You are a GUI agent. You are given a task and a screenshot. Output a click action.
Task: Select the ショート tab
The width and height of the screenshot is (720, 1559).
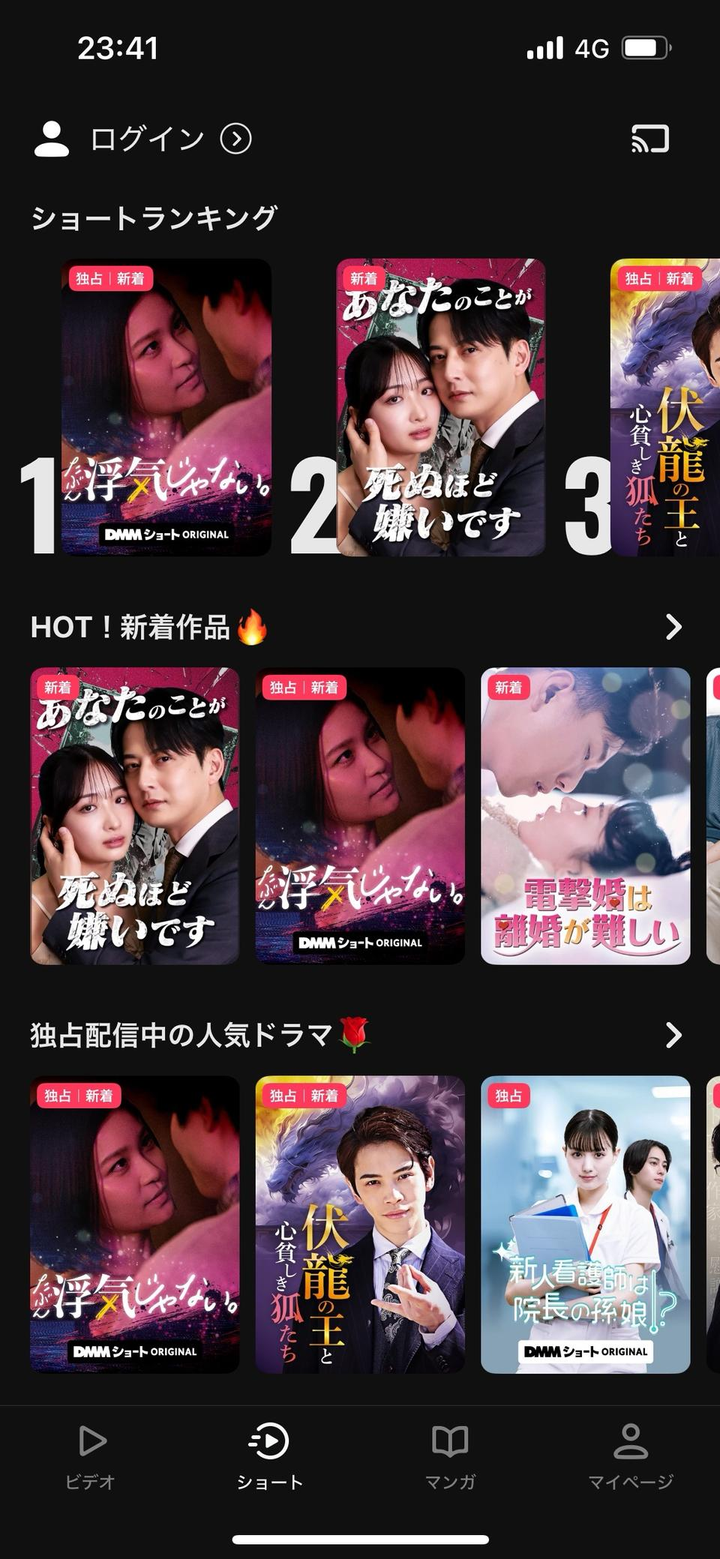pos(269,1456)
